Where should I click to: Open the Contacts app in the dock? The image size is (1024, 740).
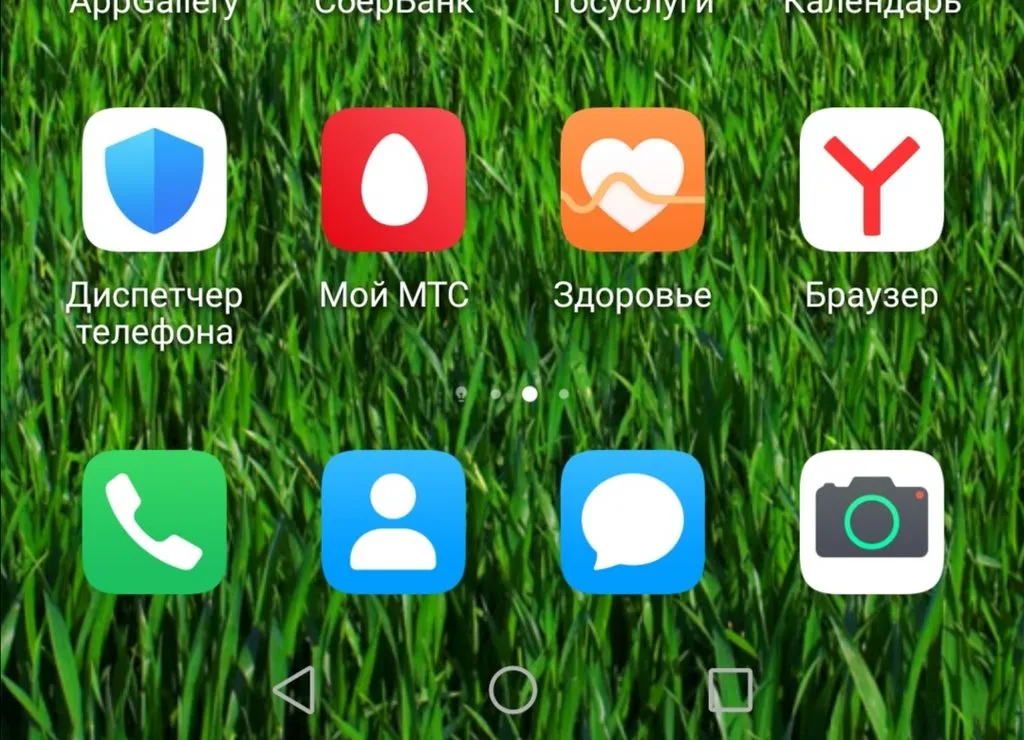(393, 522)
